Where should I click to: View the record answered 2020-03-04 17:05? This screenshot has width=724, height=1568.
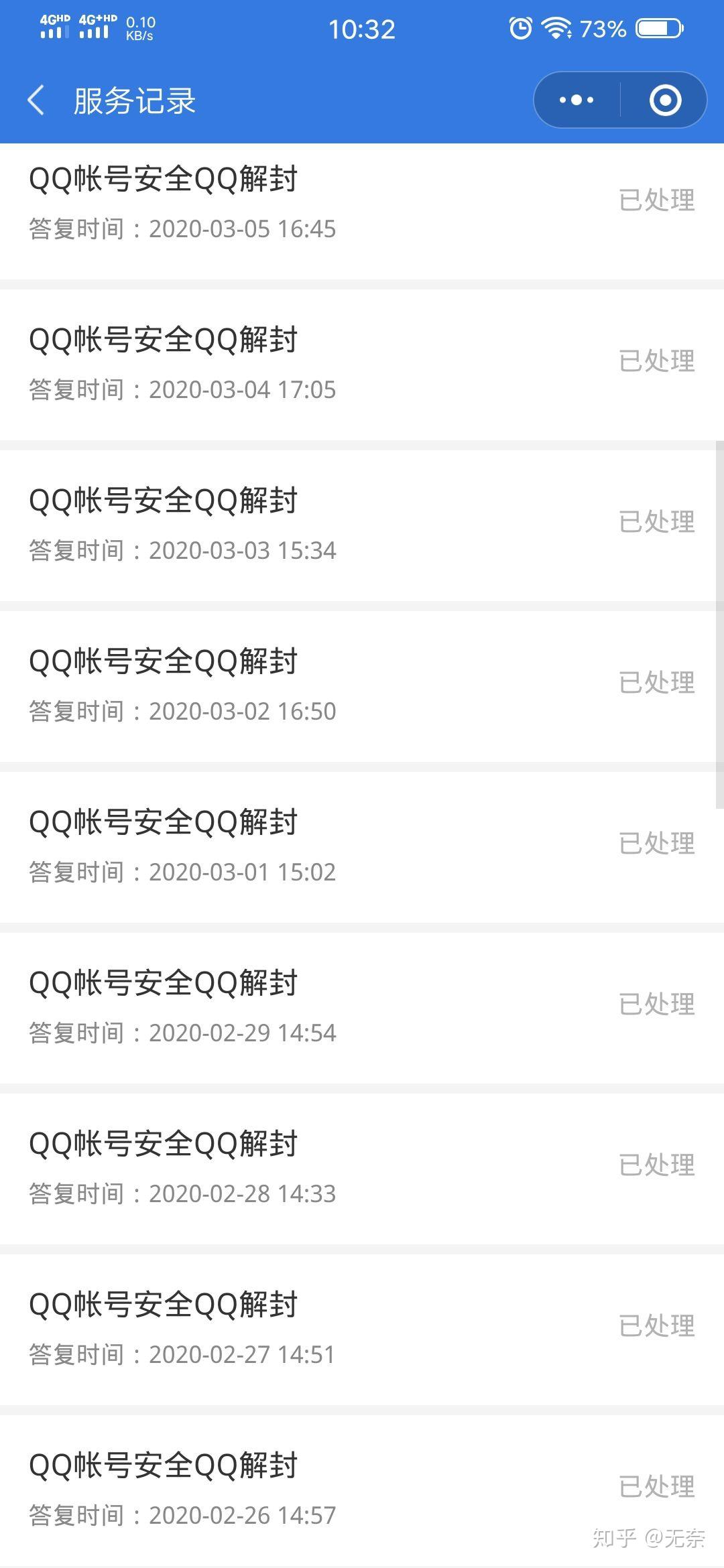(x=362, y=364)
